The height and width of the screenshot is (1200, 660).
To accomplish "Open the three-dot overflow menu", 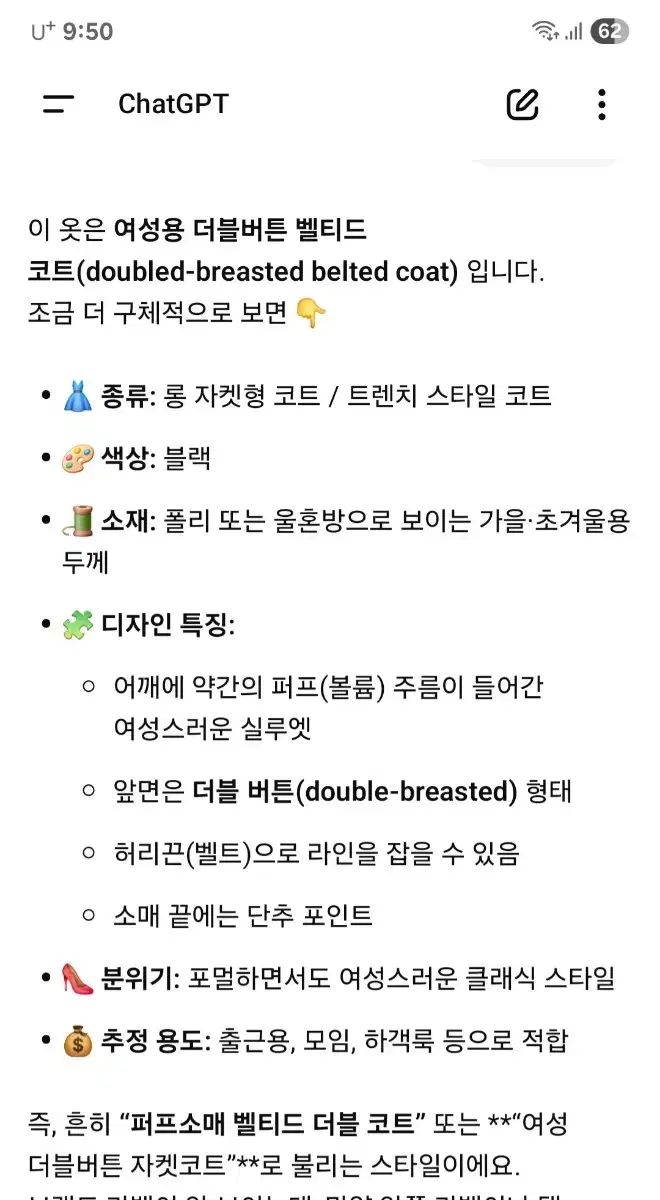I will tap(601, 104).
